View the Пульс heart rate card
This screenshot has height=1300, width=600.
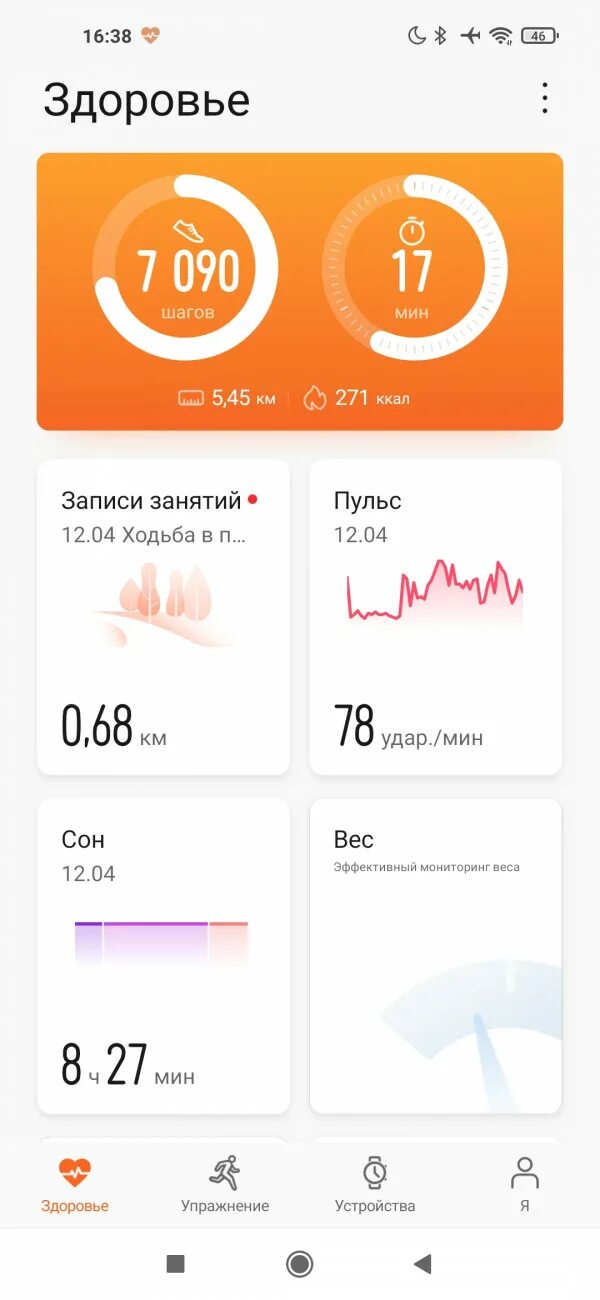pyautogui.click(x=435, y=616)
